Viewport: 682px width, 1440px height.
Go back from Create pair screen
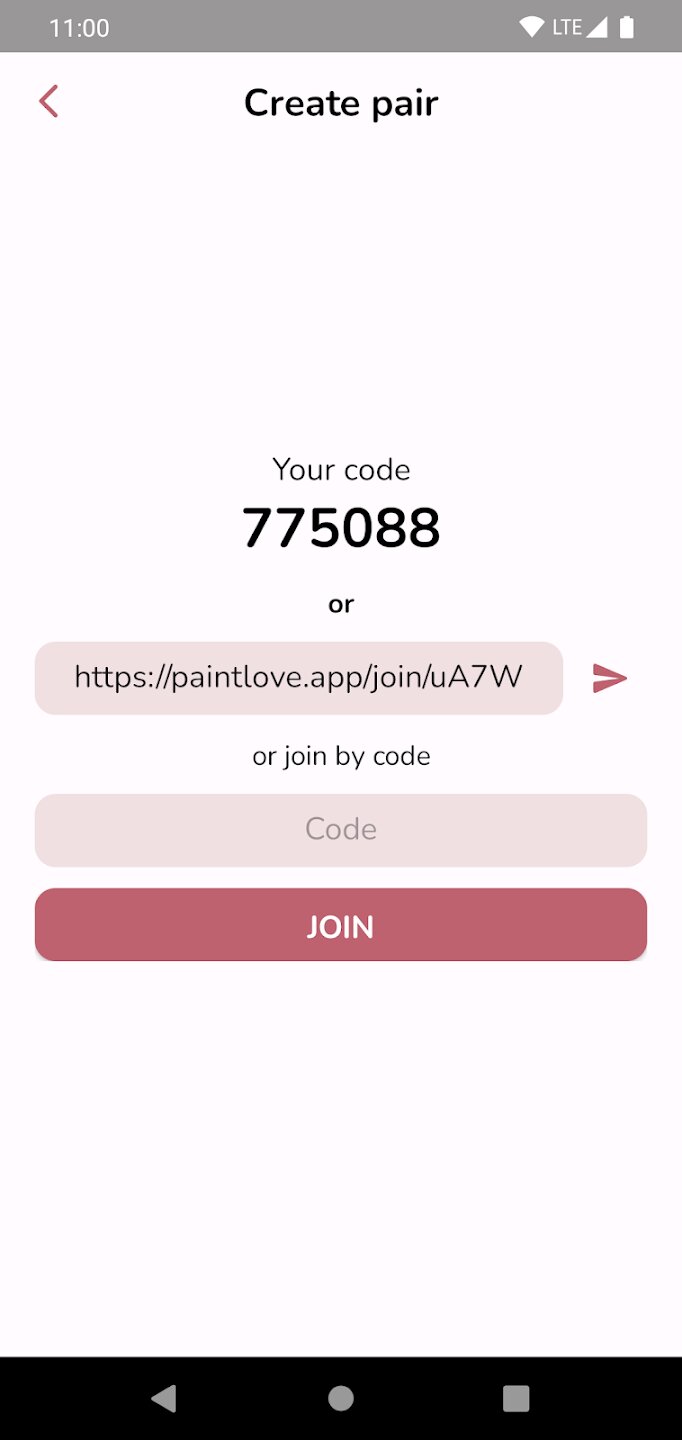(x=49, y=102)
